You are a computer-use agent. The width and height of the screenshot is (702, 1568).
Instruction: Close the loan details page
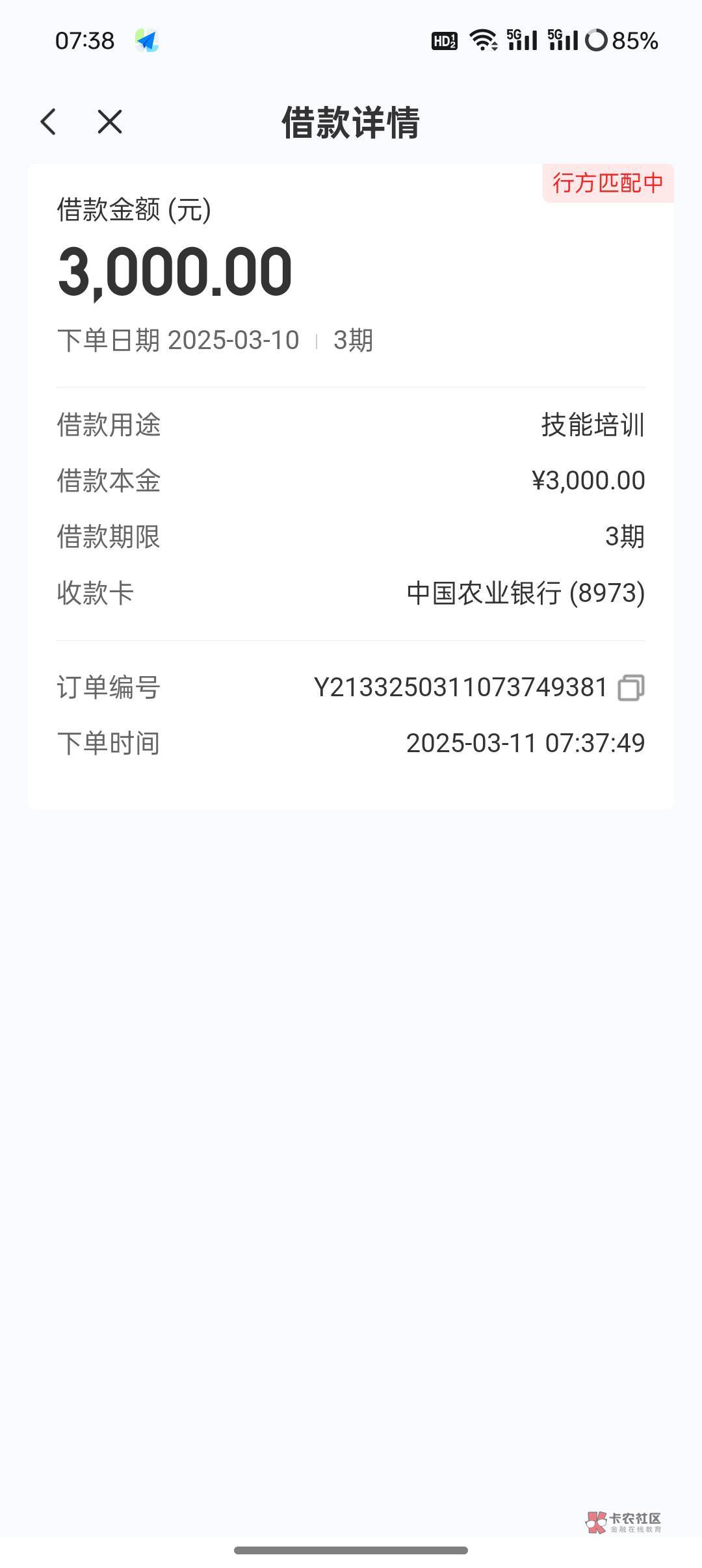(x=109, y=122)
